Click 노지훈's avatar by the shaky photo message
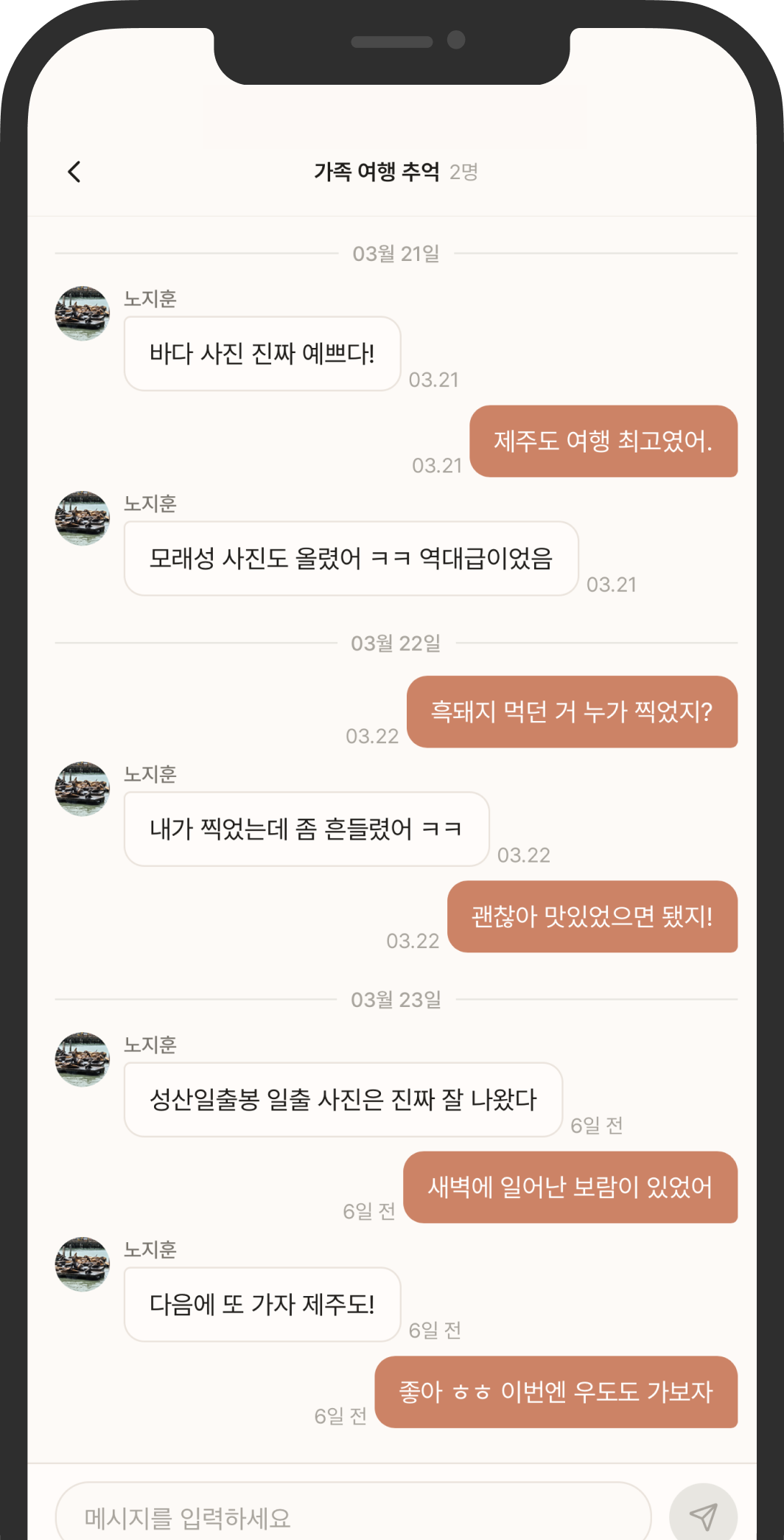The width and height of the screenshot is (784, 1540). tap(84, 790)
